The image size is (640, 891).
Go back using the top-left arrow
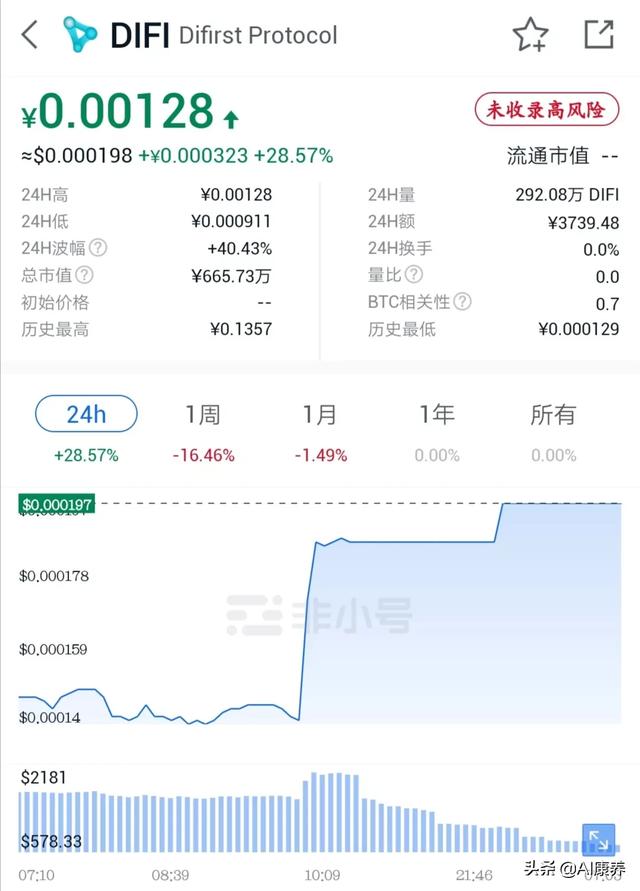click(30, 35)
